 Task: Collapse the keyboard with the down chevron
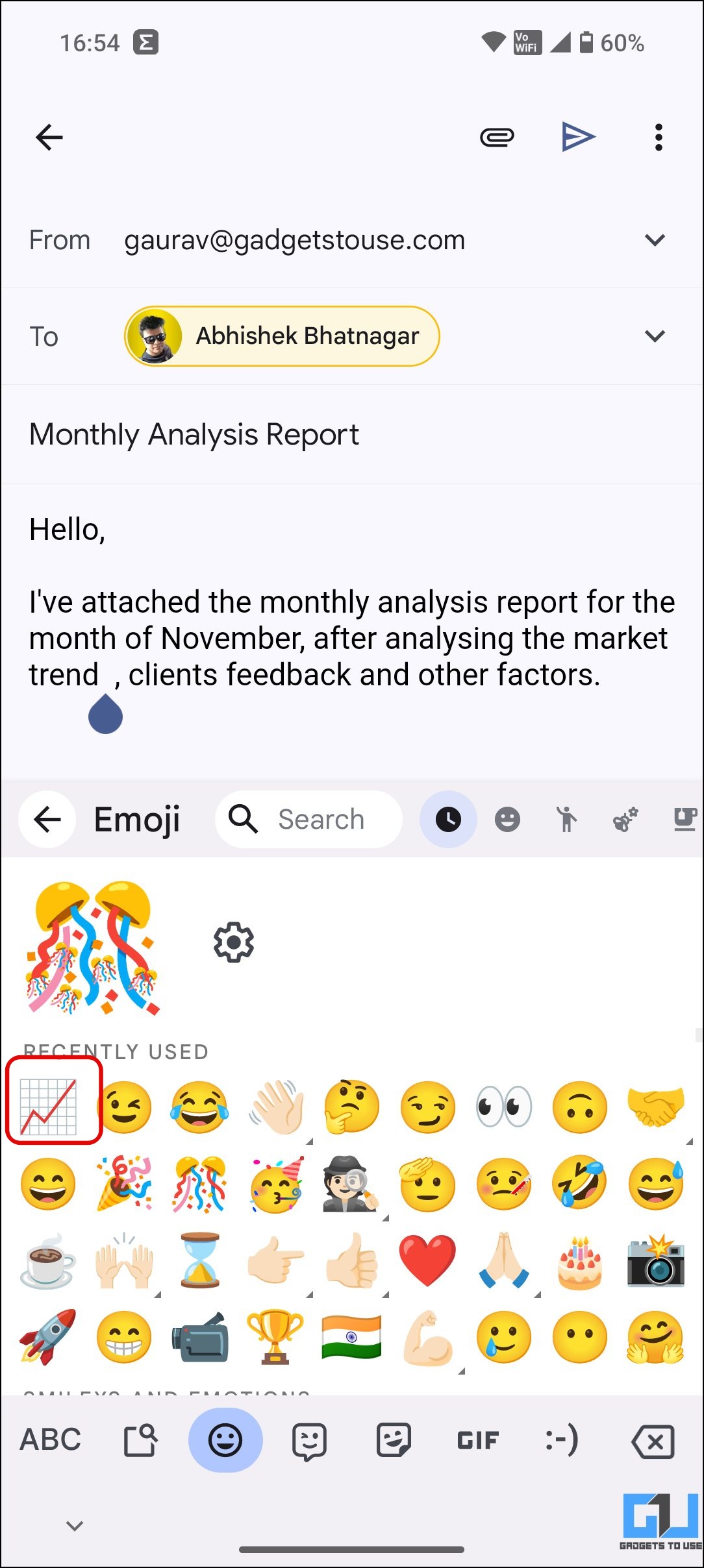click(75, 1525)
